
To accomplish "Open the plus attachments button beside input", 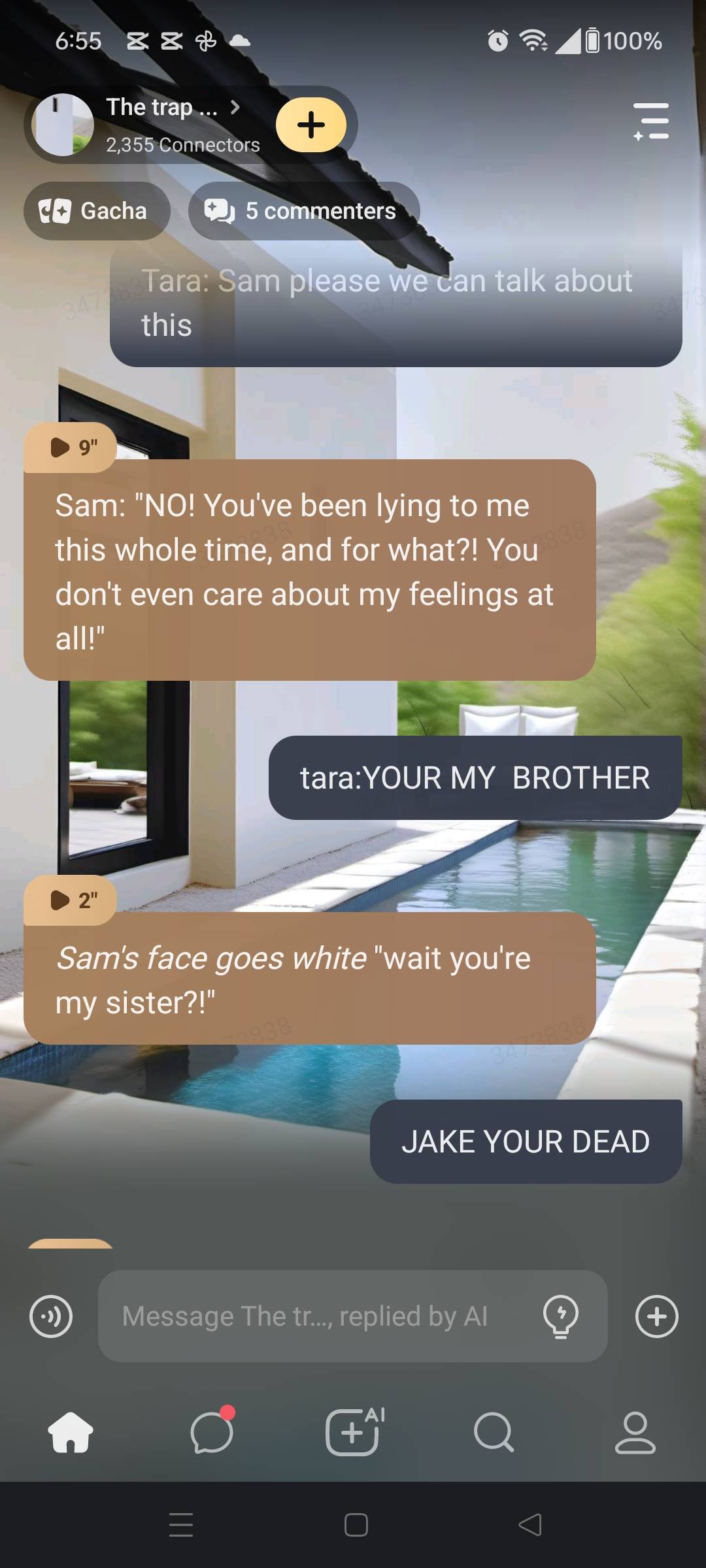I will 656,1316.
